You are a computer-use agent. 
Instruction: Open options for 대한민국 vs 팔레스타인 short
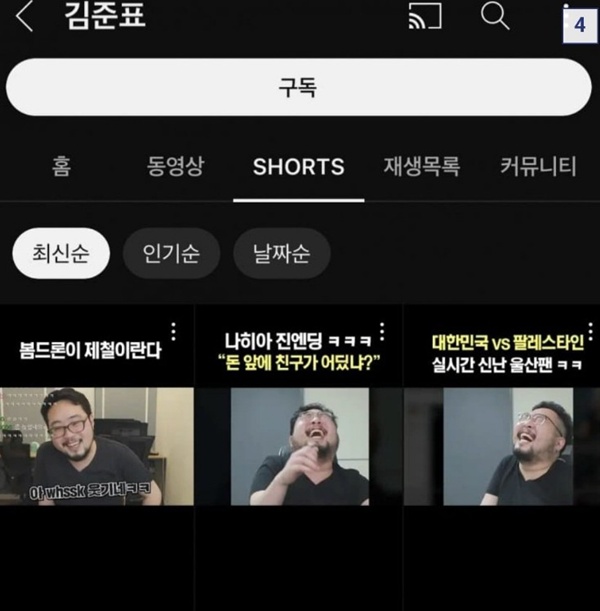point(590,331)
